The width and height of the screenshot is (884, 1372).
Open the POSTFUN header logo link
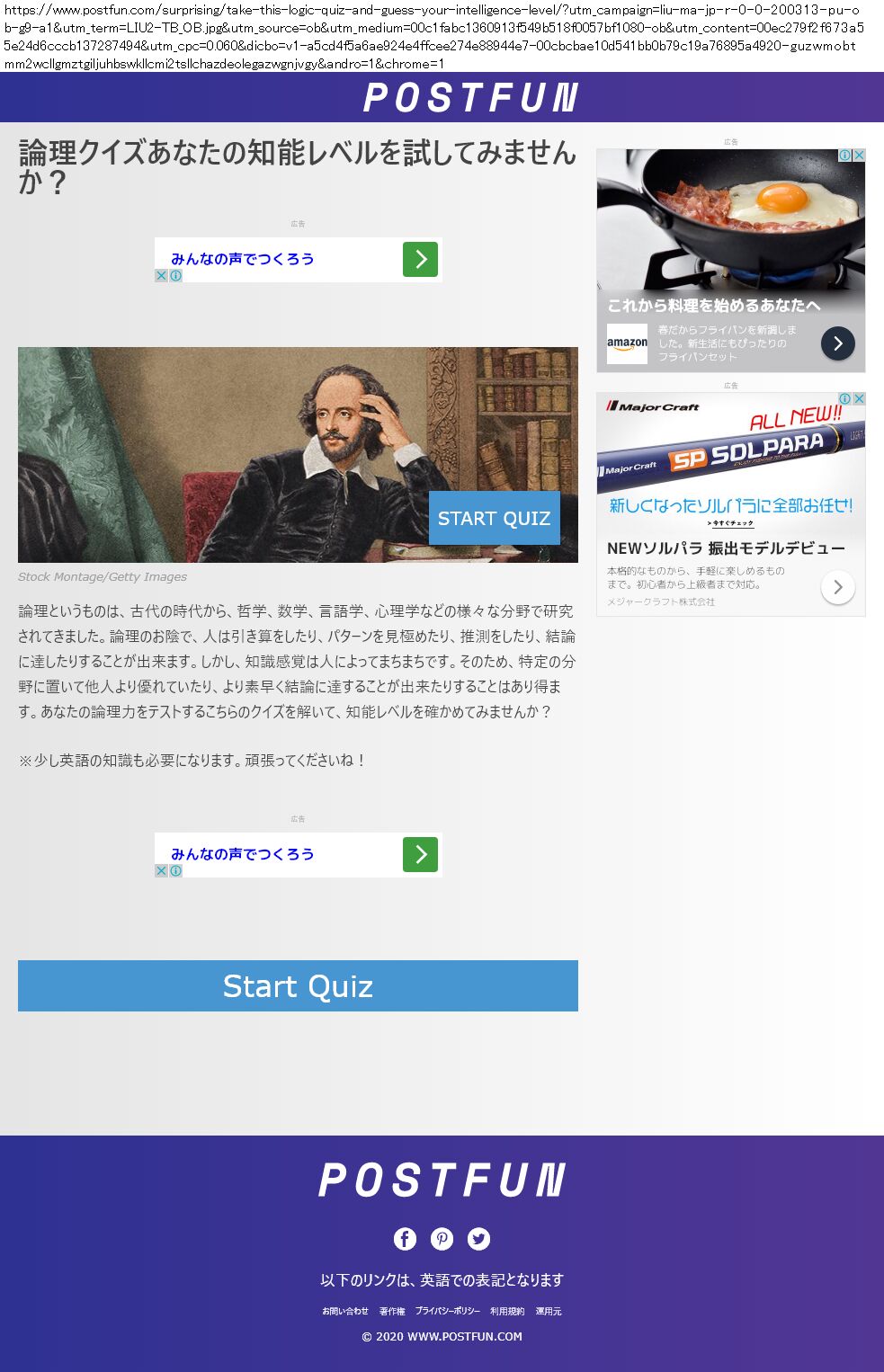(x=470, y=97)
